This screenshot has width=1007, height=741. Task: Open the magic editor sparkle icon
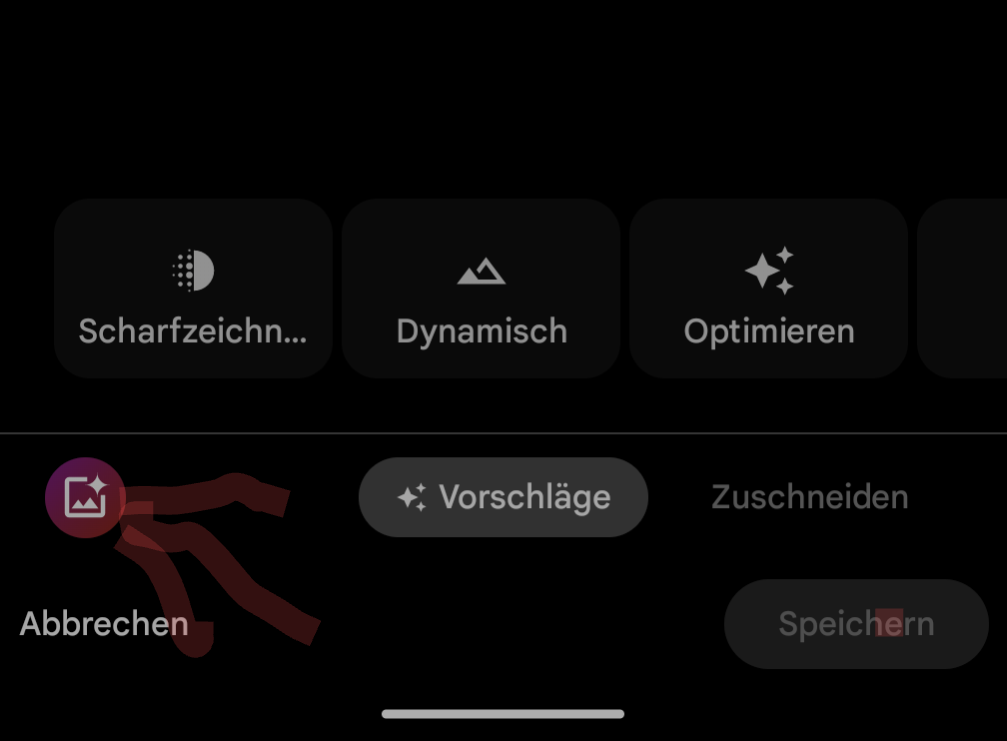point(85,496)
